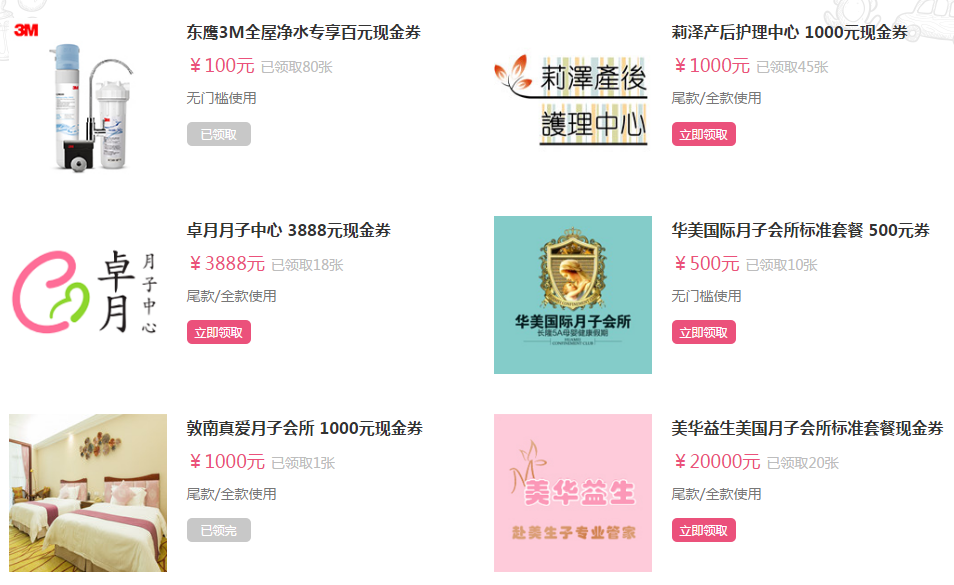Tap the 已领取 button on 东鹰3M coupon
Viewport: 954px width, 585px height.
coord(218,134)
